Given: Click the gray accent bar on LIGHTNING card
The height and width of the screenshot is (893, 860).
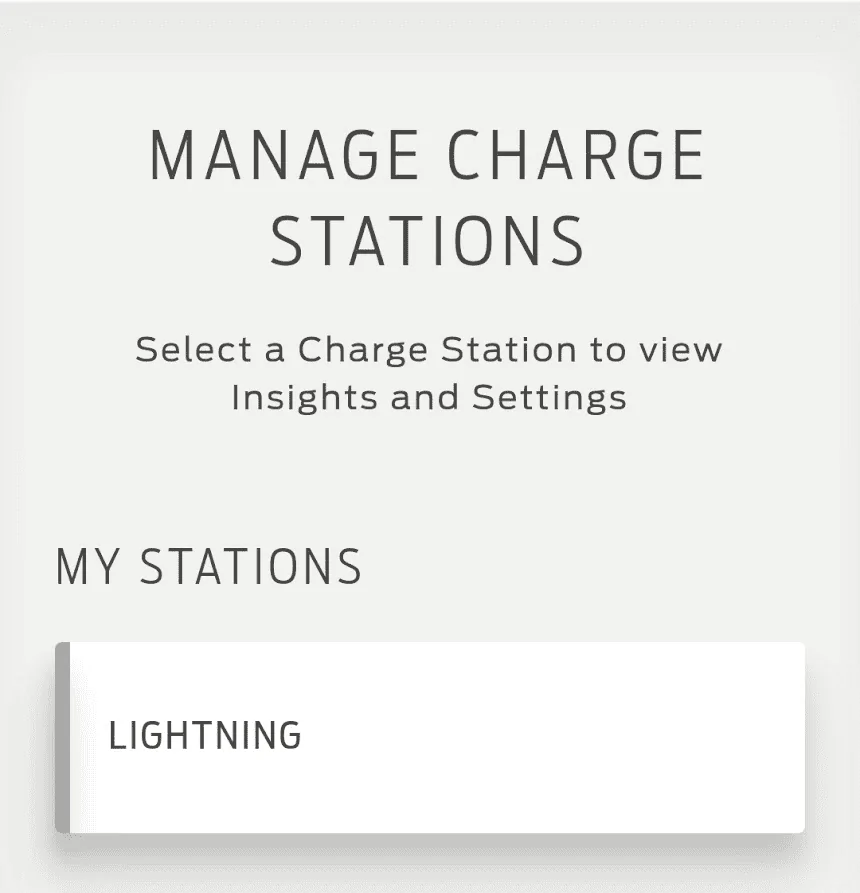Looking at the screenshot, I should pos(64,735).
